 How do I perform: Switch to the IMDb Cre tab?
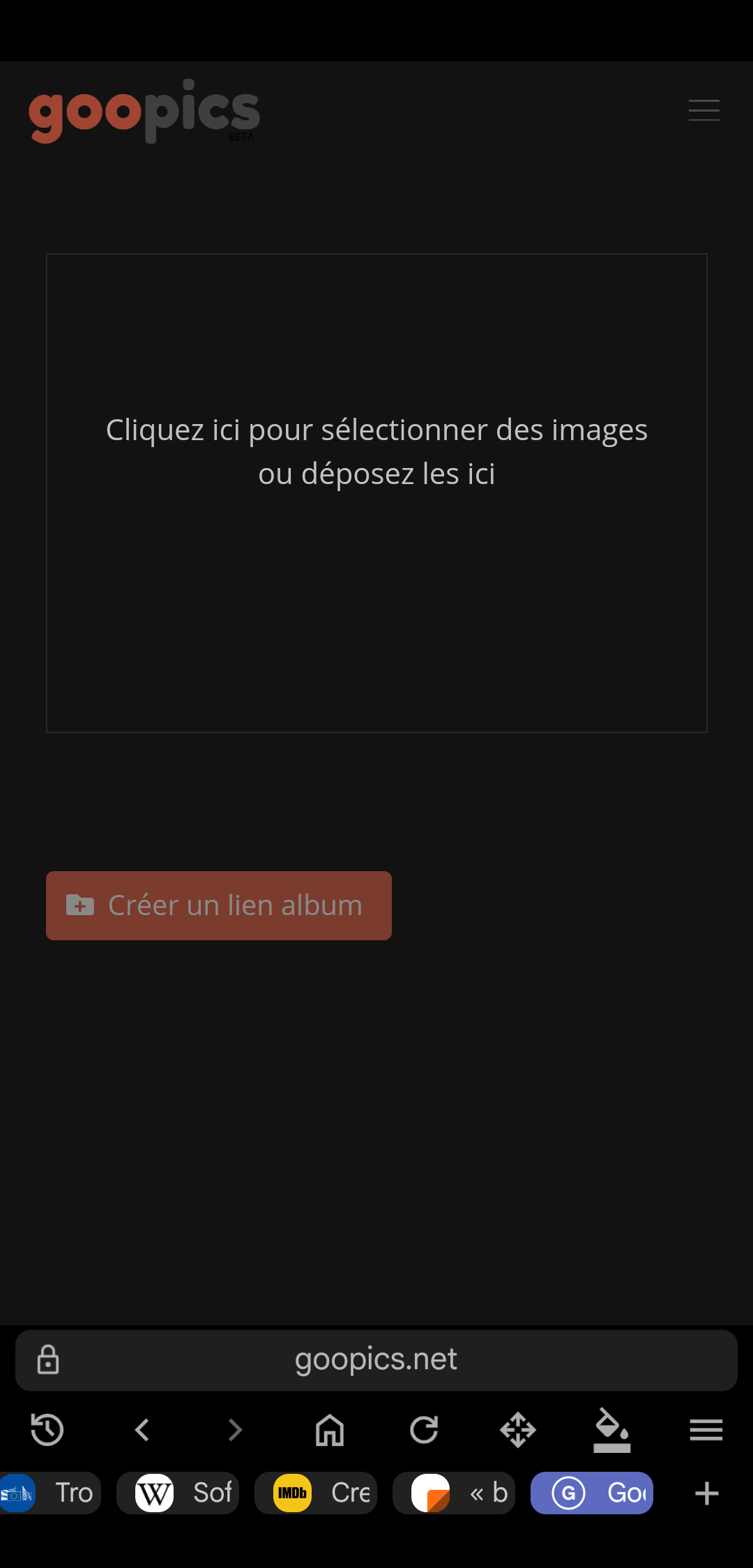316,1493
